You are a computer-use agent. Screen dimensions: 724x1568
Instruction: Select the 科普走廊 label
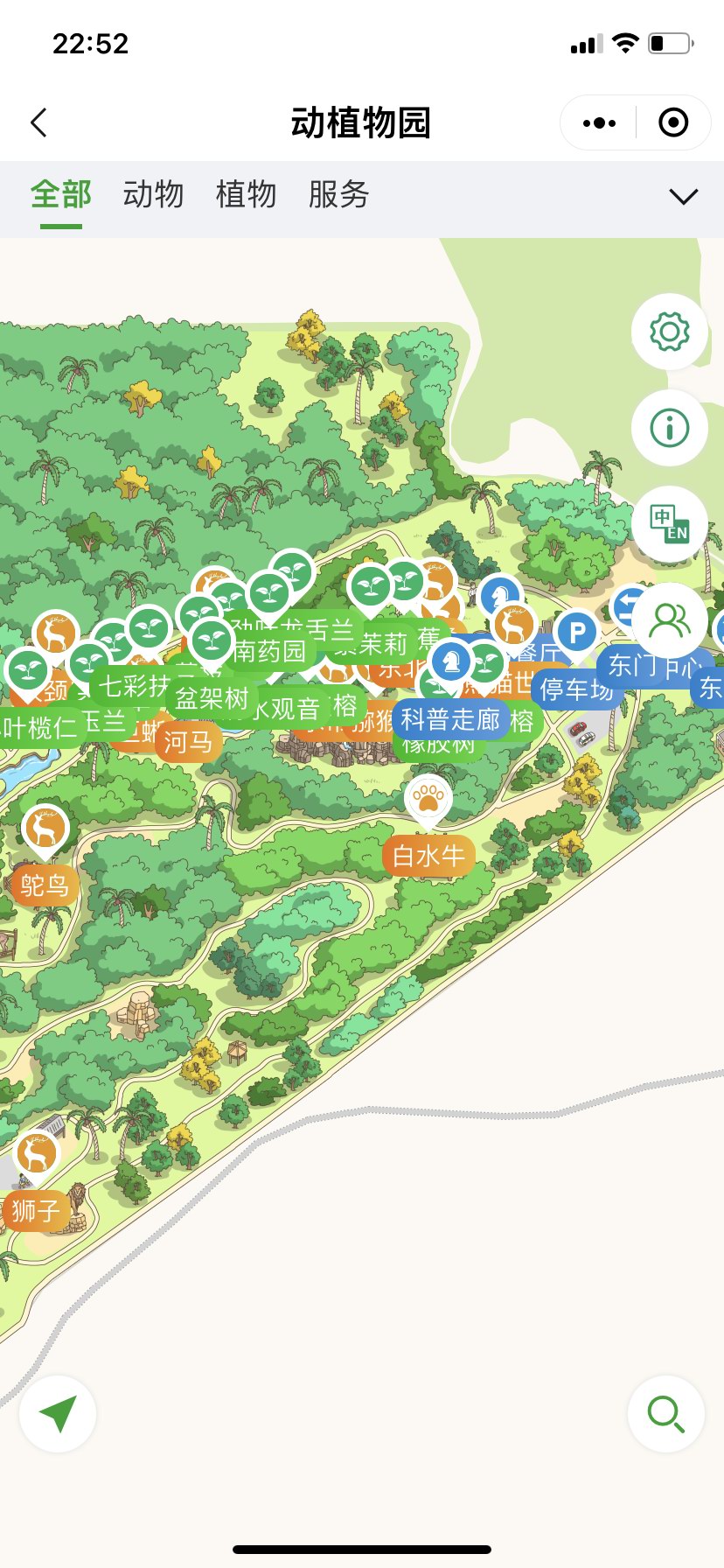click(x=449, y=719)
